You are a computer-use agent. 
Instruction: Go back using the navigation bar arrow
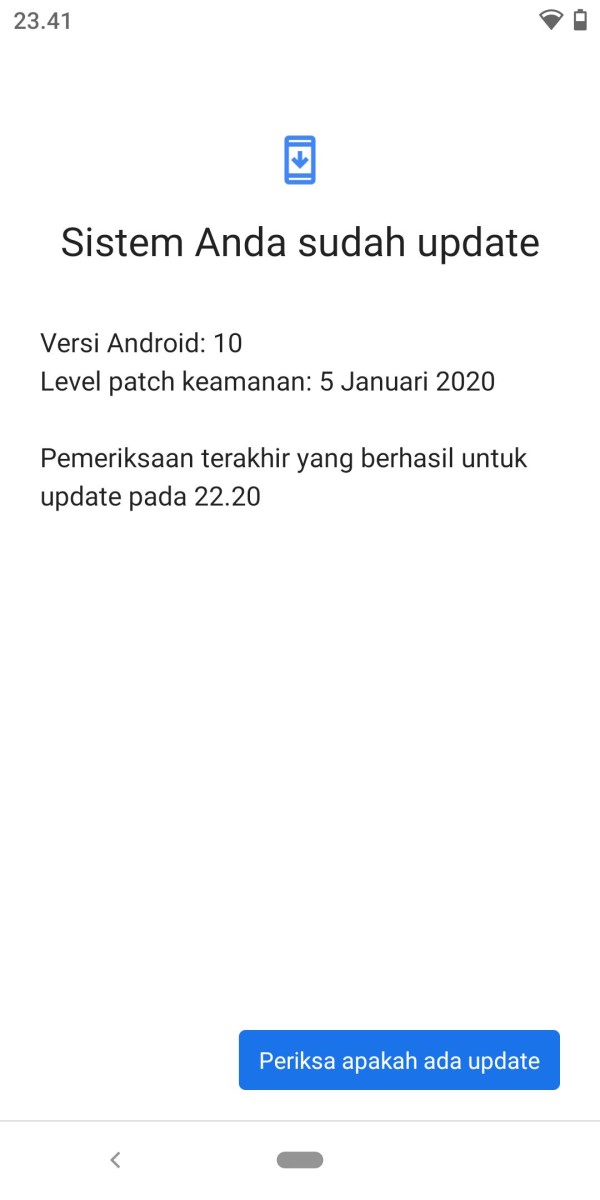[115, 1160]
